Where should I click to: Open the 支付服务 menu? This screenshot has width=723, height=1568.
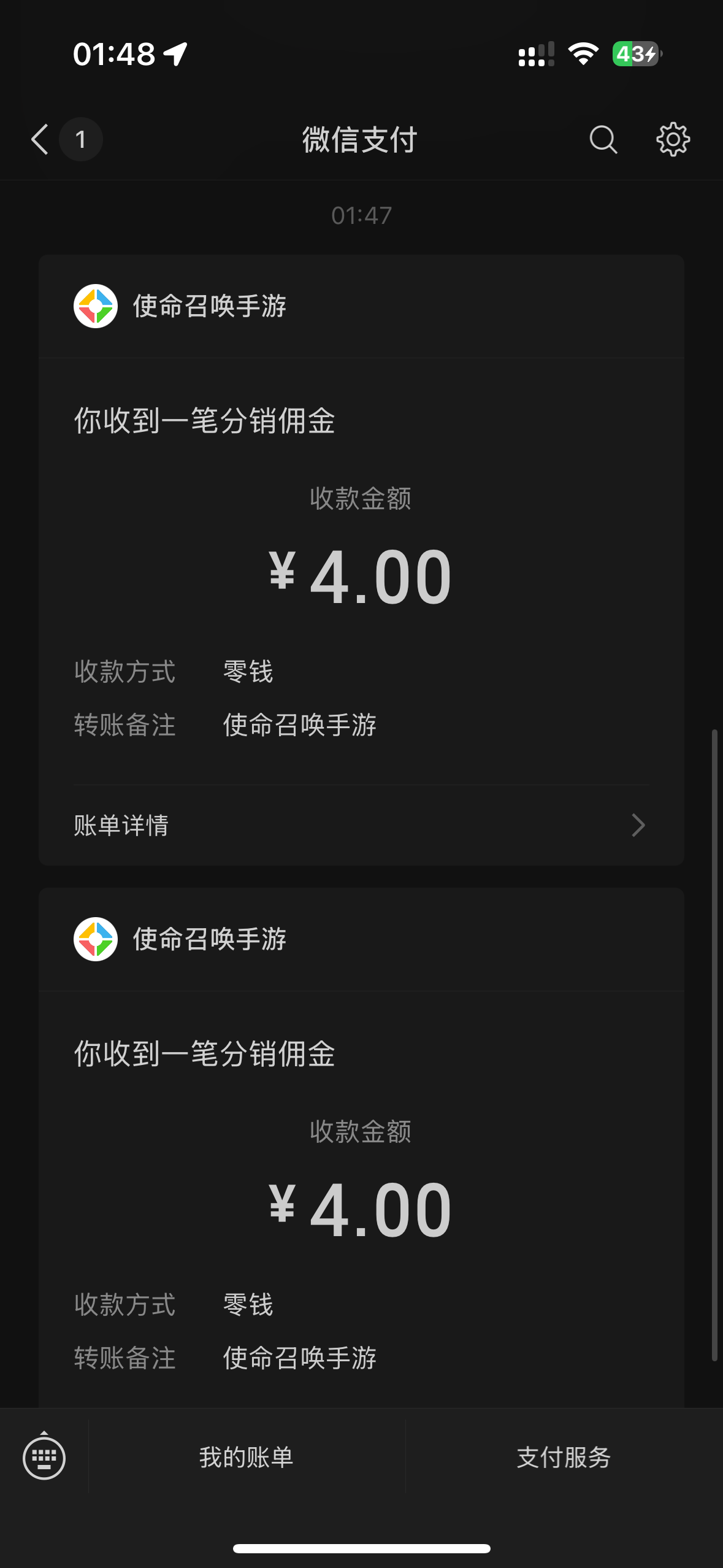click(x=564, y=1457)
